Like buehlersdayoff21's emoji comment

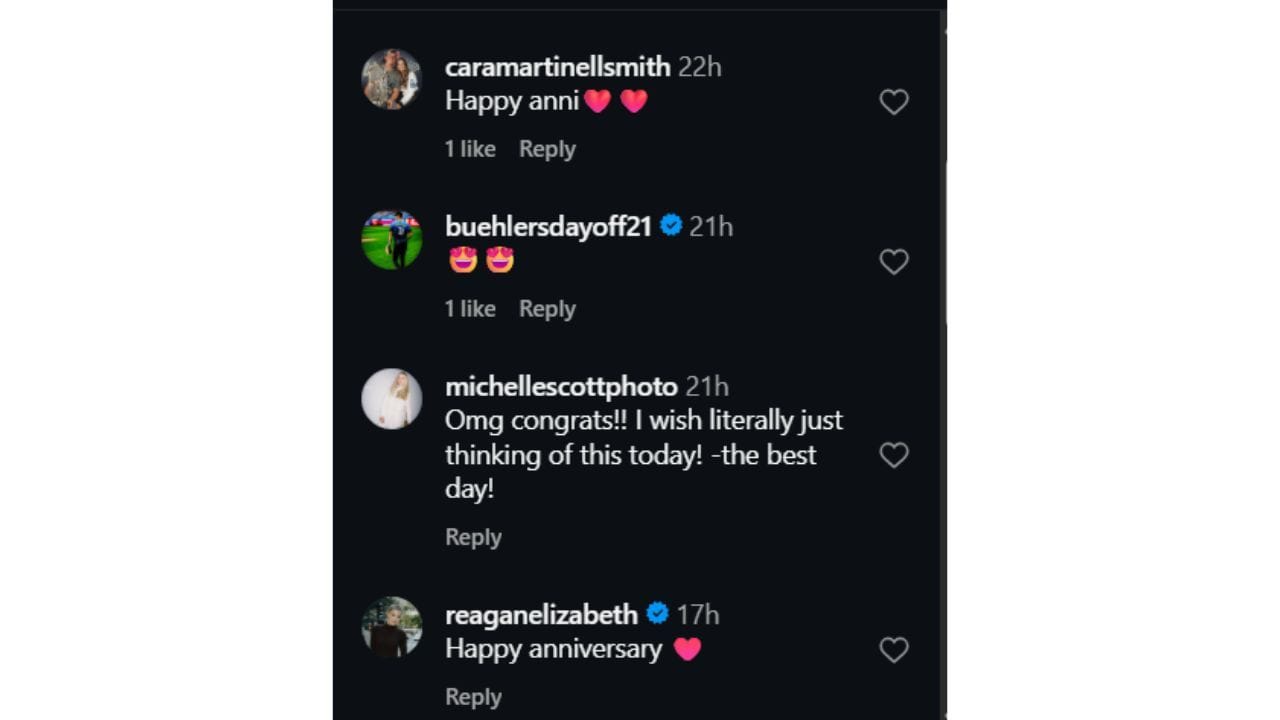pyautogui.click(x=893, y=262)
